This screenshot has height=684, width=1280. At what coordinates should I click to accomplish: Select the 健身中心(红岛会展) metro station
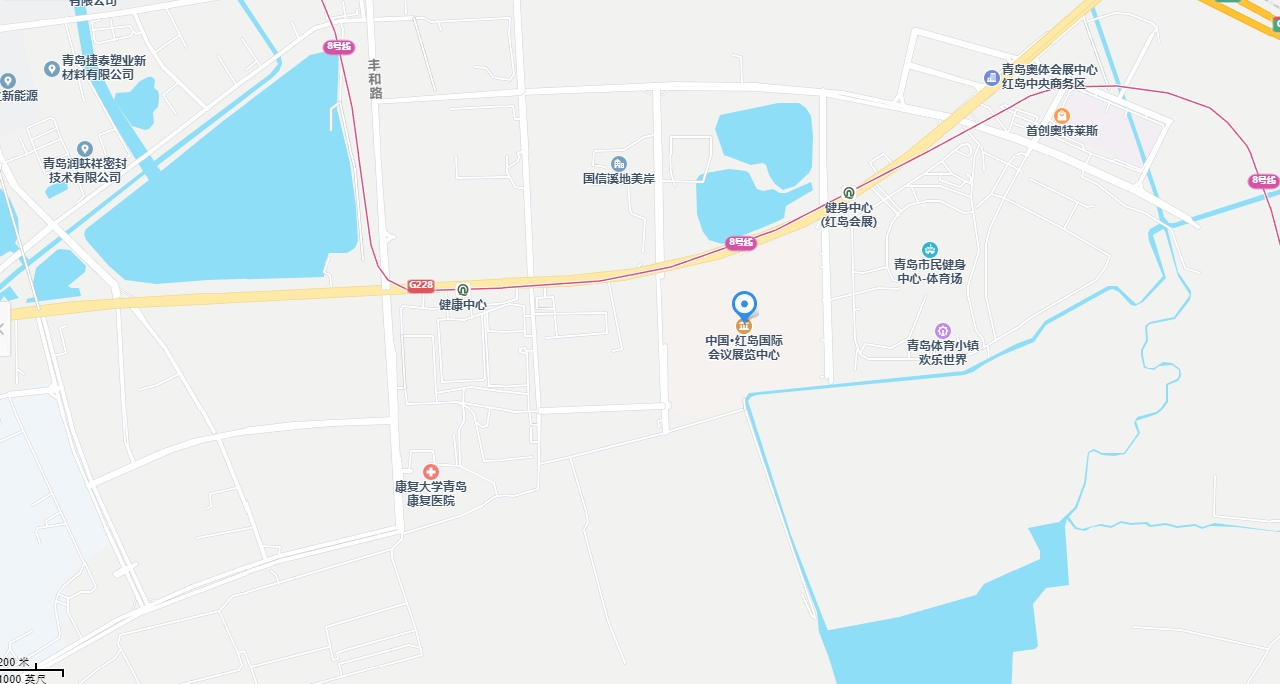(849, 192)
